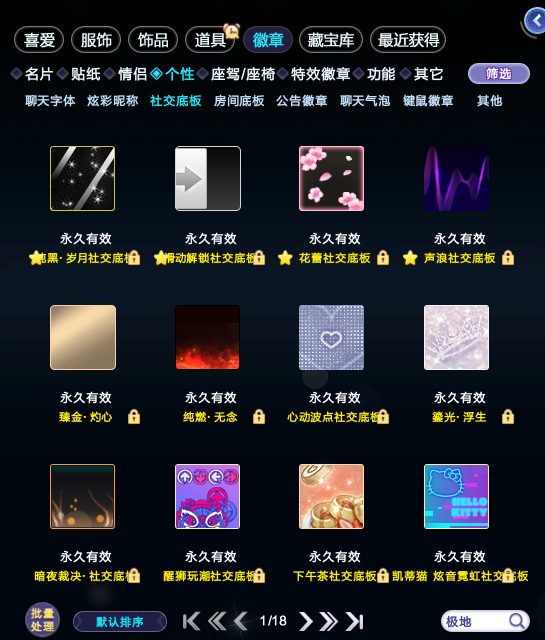Screen dimensions: 545x640
Task: Select the 声浪社交底板 item
Action: tap(456, 178)
